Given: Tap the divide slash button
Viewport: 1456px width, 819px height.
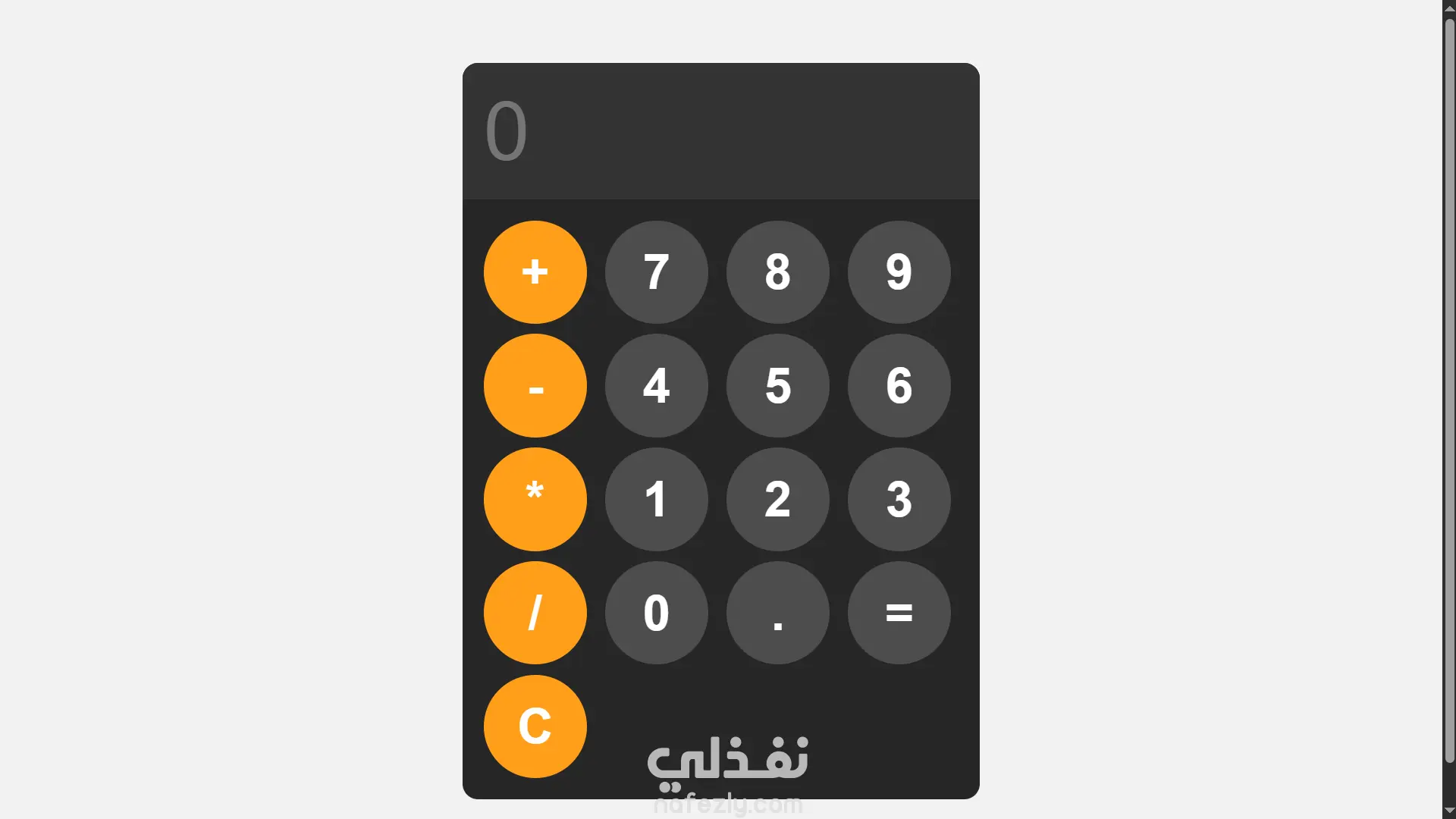Looking at the screenshot, I should [x=535, y=613].
